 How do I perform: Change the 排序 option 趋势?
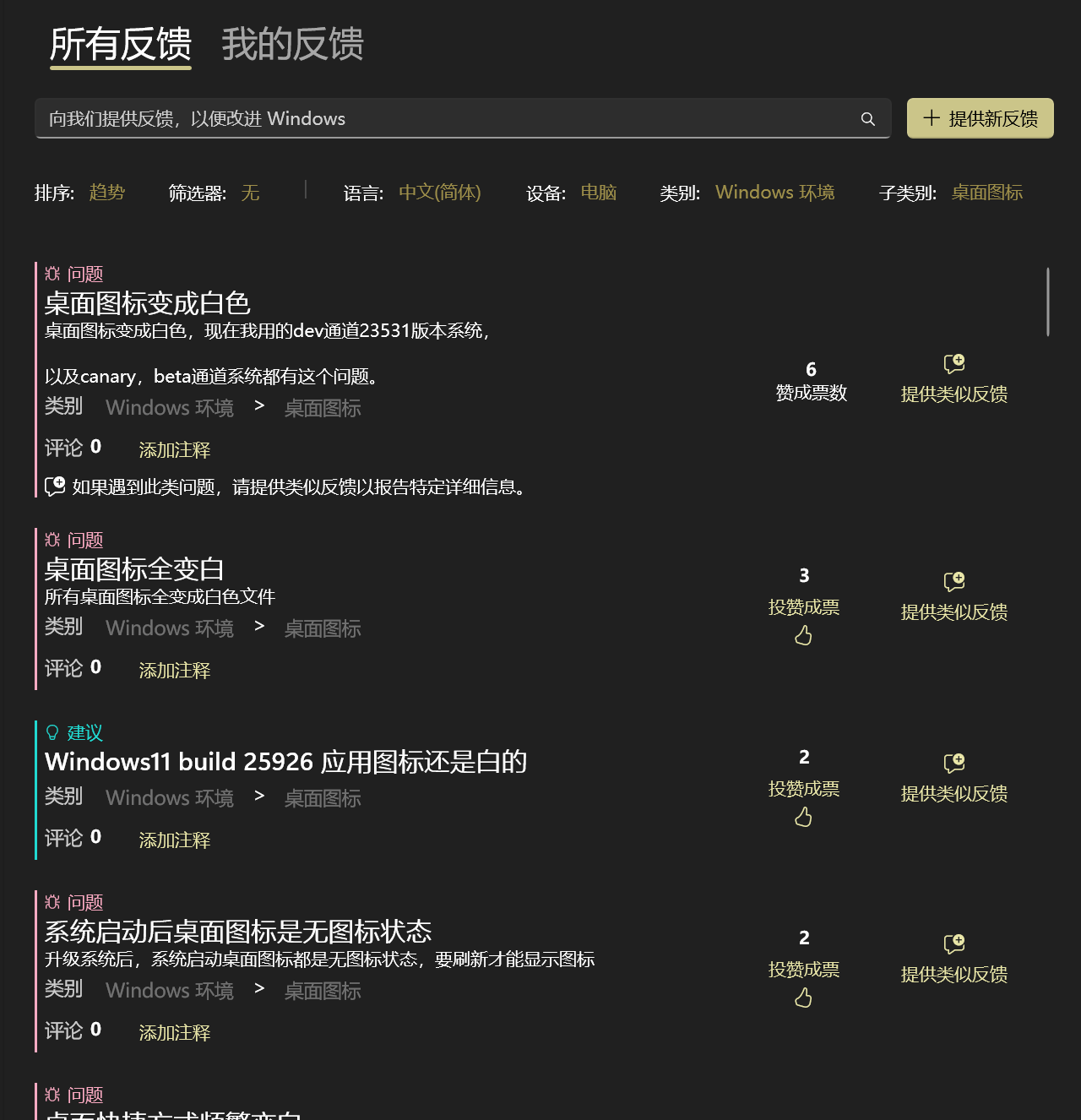(107, 193)
